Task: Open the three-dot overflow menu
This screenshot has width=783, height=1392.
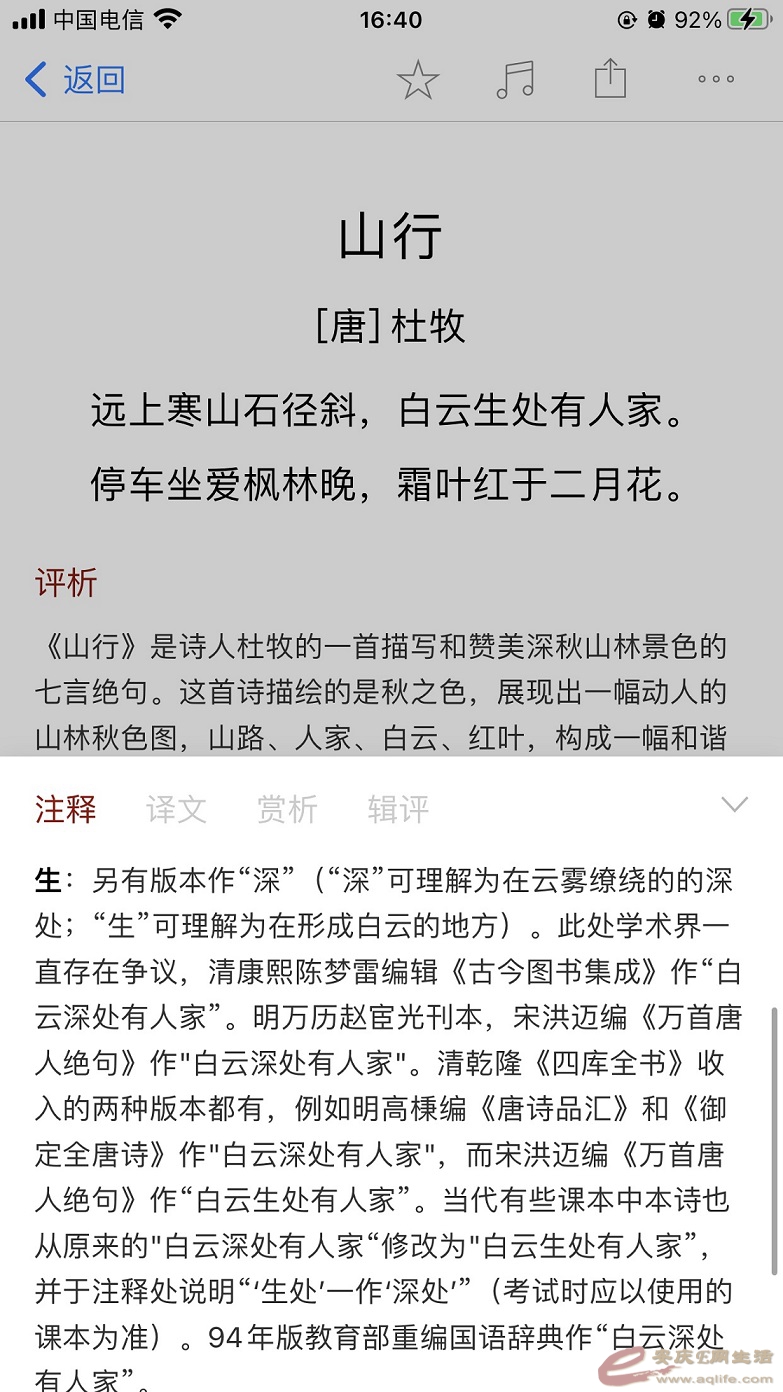Action: coord(716,79)
